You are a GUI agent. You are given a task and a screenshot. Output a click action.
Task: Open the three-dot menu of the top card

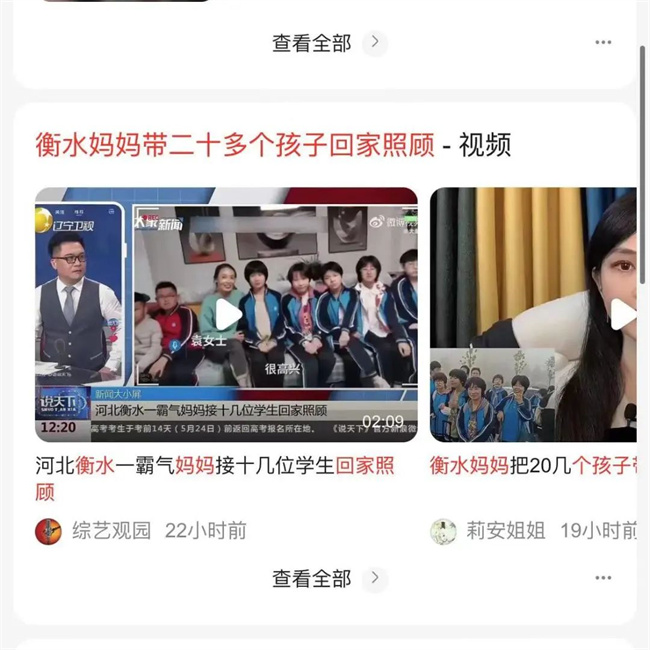(603, 43)
